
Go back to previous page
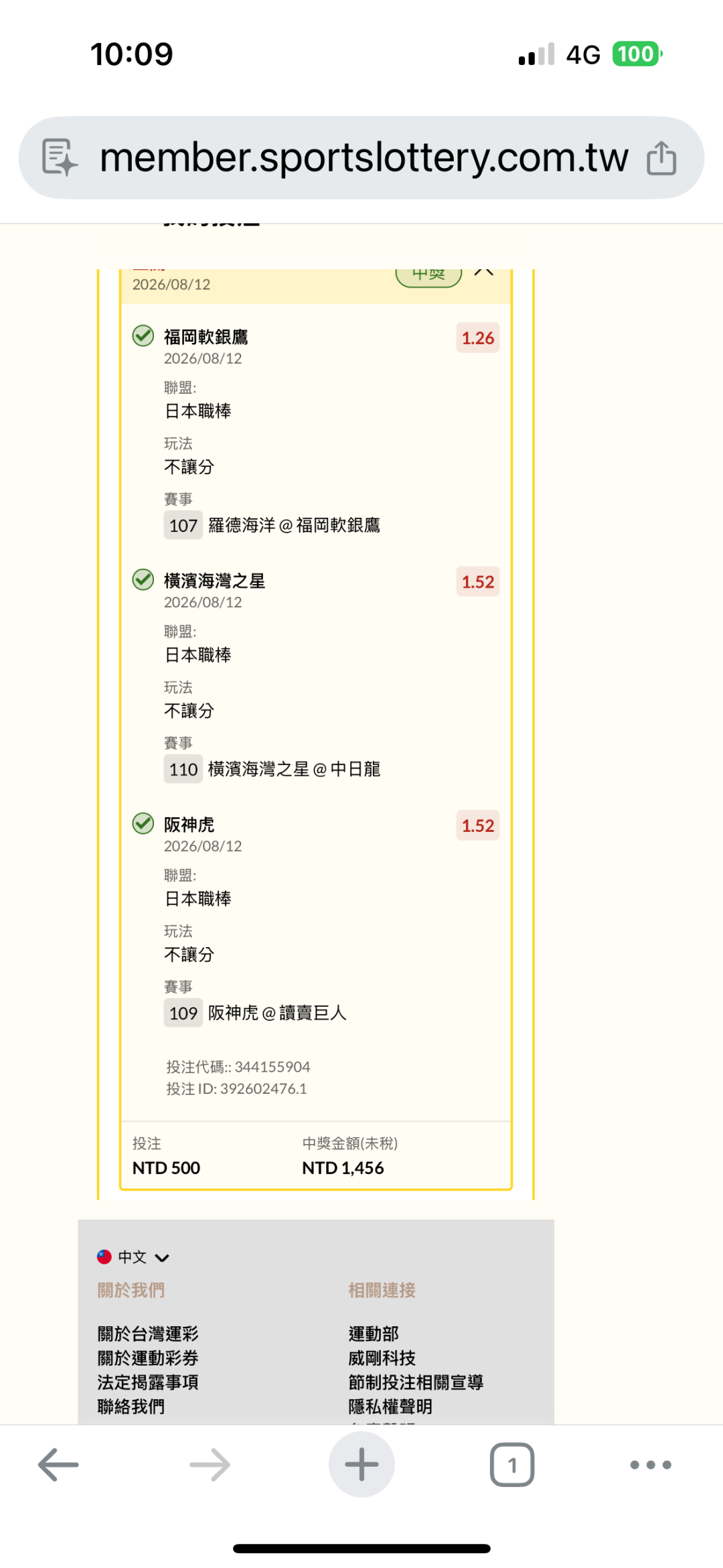58,1465
